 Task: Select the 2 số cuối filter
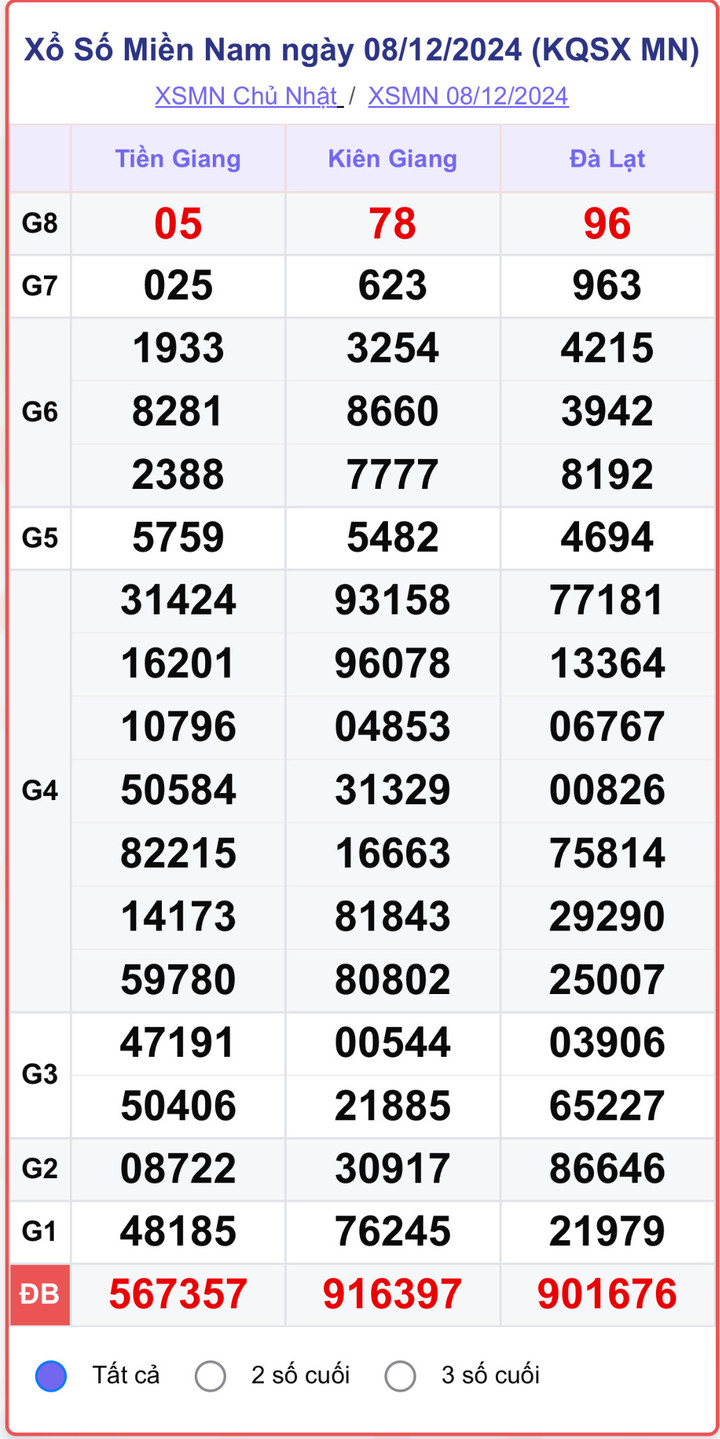coord(211,1376)
